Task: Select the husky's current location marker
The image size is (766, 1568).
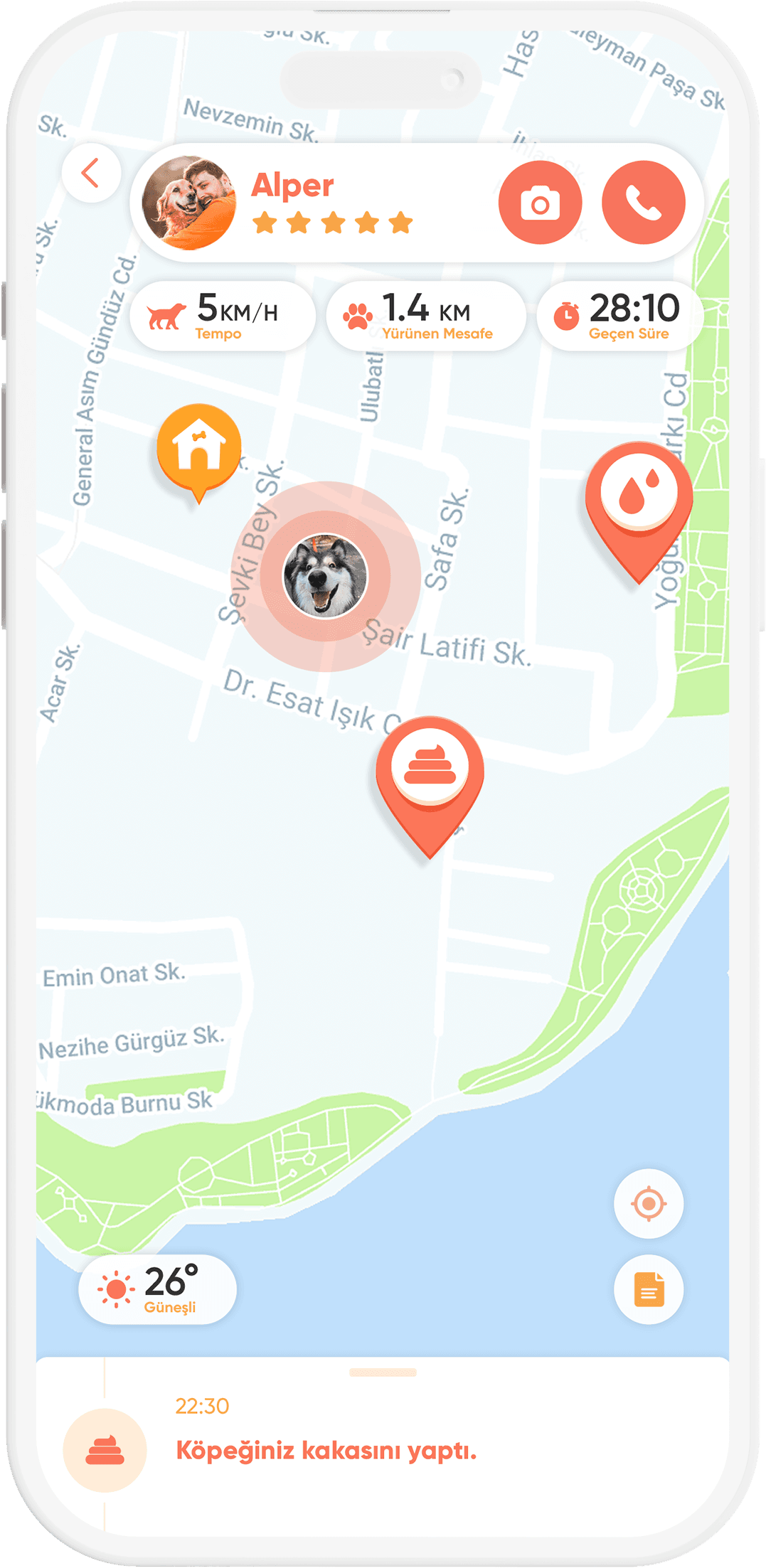Action: click(326, 576)
